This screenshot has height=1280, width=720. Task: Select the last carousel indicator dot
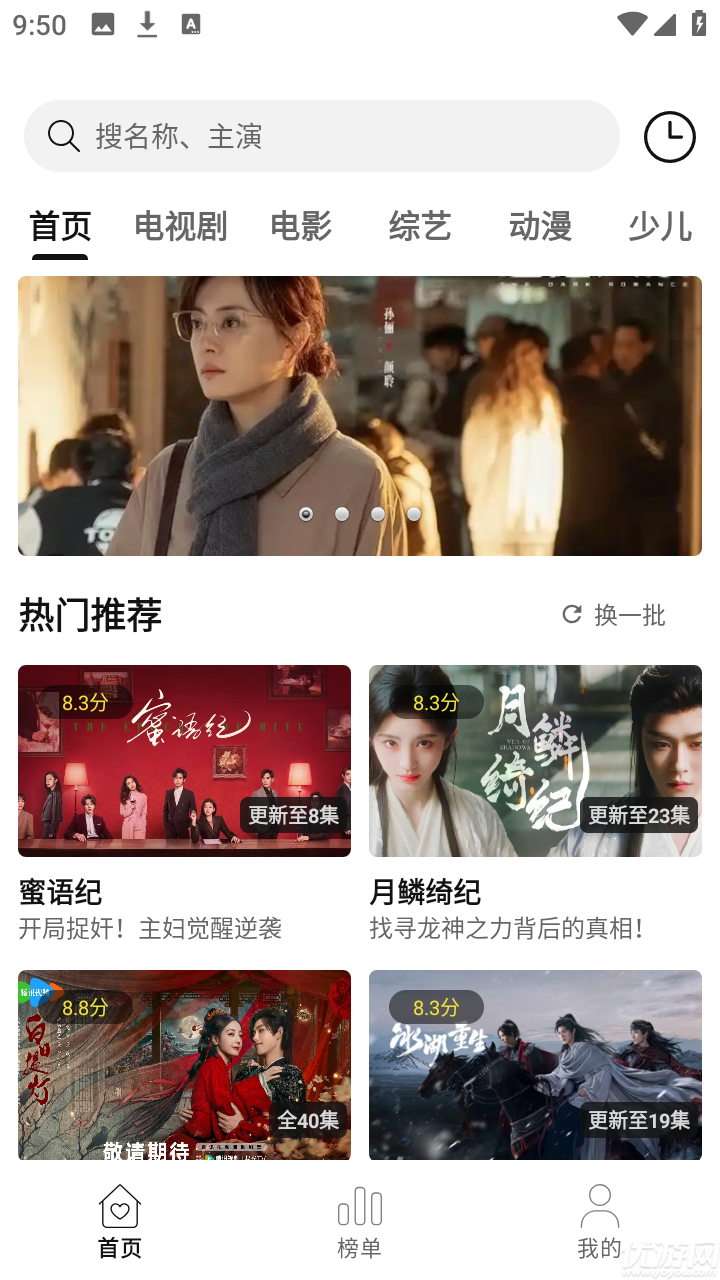click(414, 513)
